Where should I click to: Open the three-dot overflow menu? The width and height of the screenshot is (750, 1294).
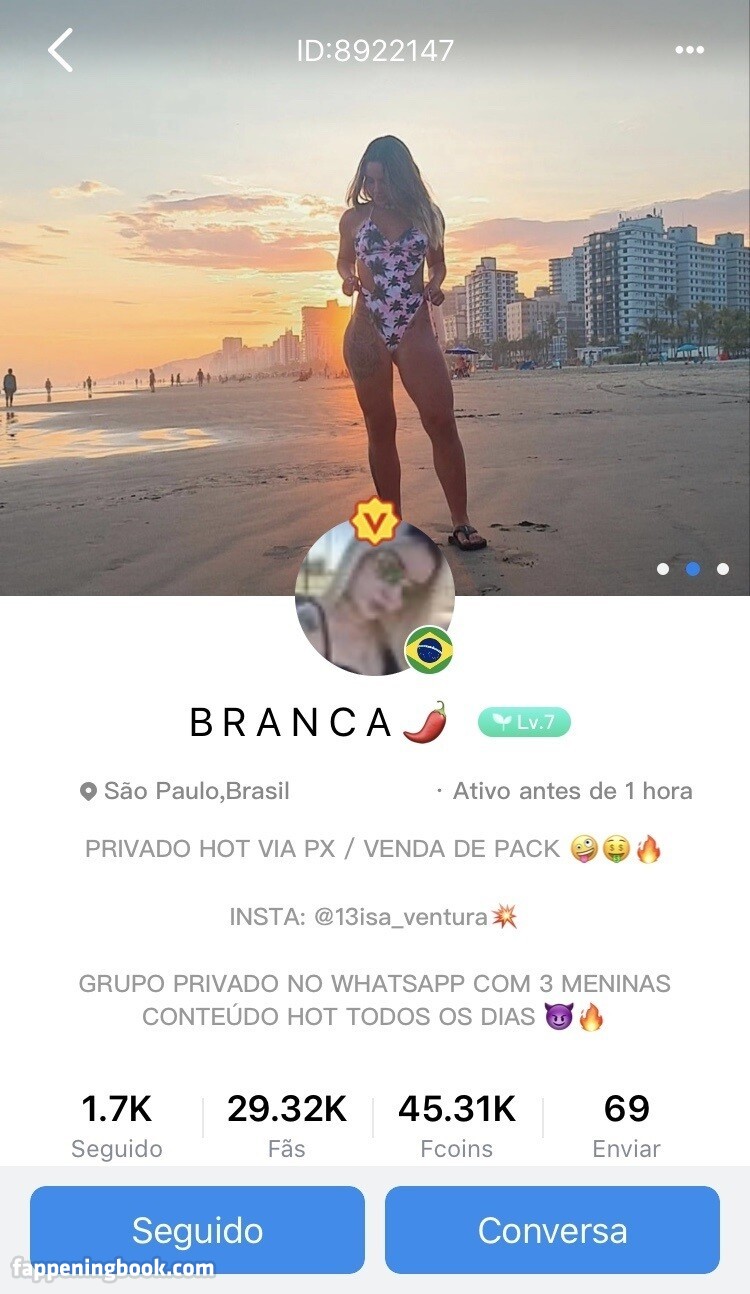pos(689,50)
